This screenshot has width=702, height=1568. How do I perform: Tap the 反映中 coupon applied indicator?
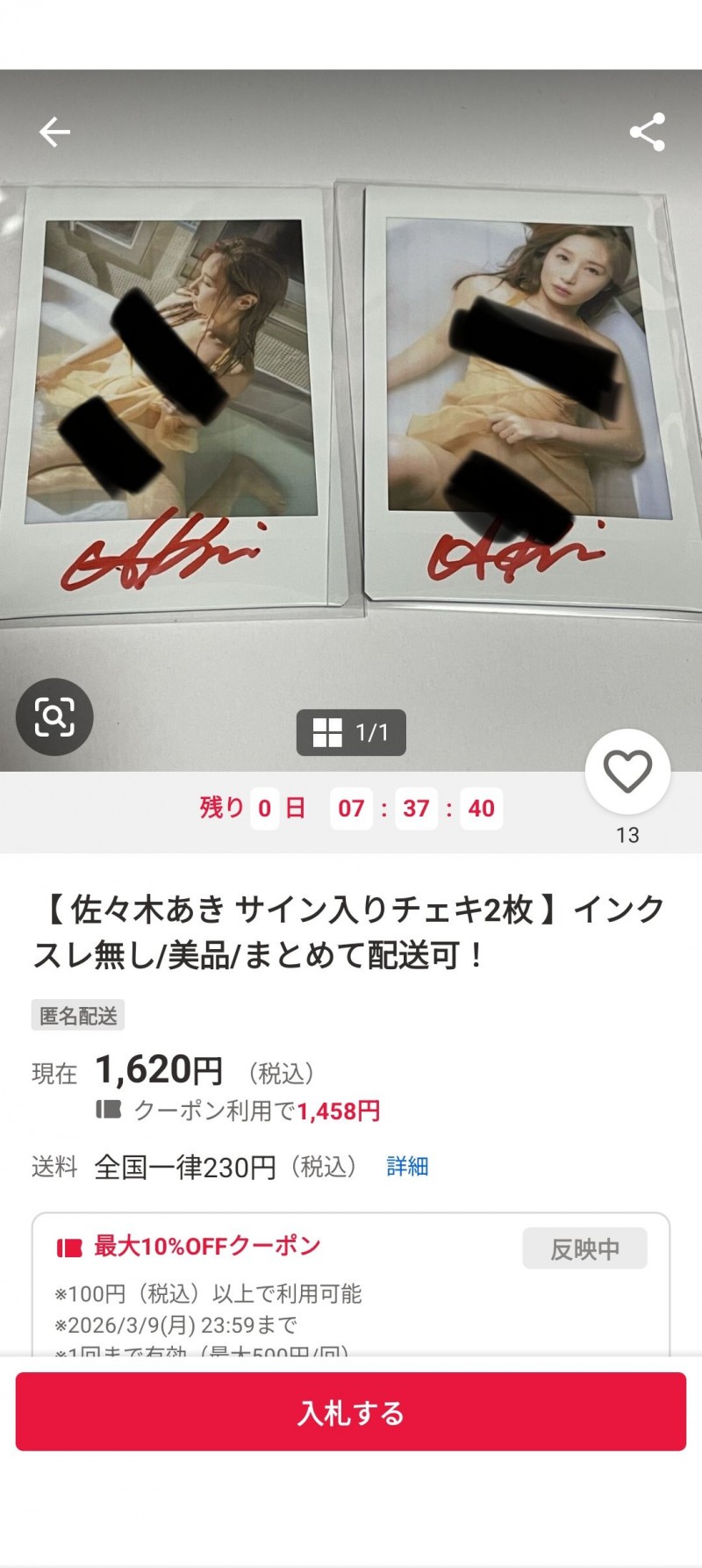[x=584, y=1248]
